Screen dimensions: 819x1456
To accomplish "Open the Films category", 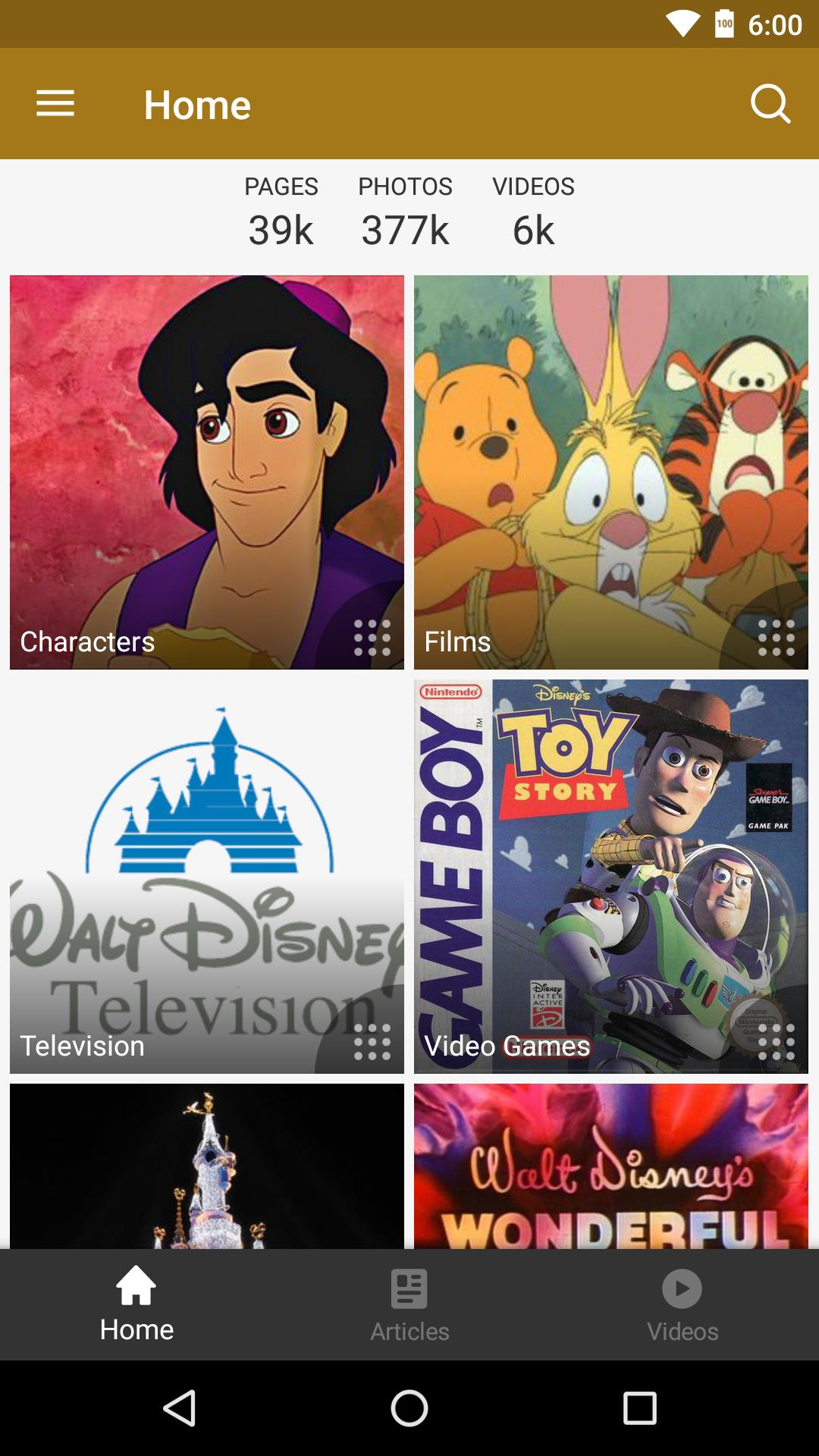I will pyautogui.click(x=610, y=470).
